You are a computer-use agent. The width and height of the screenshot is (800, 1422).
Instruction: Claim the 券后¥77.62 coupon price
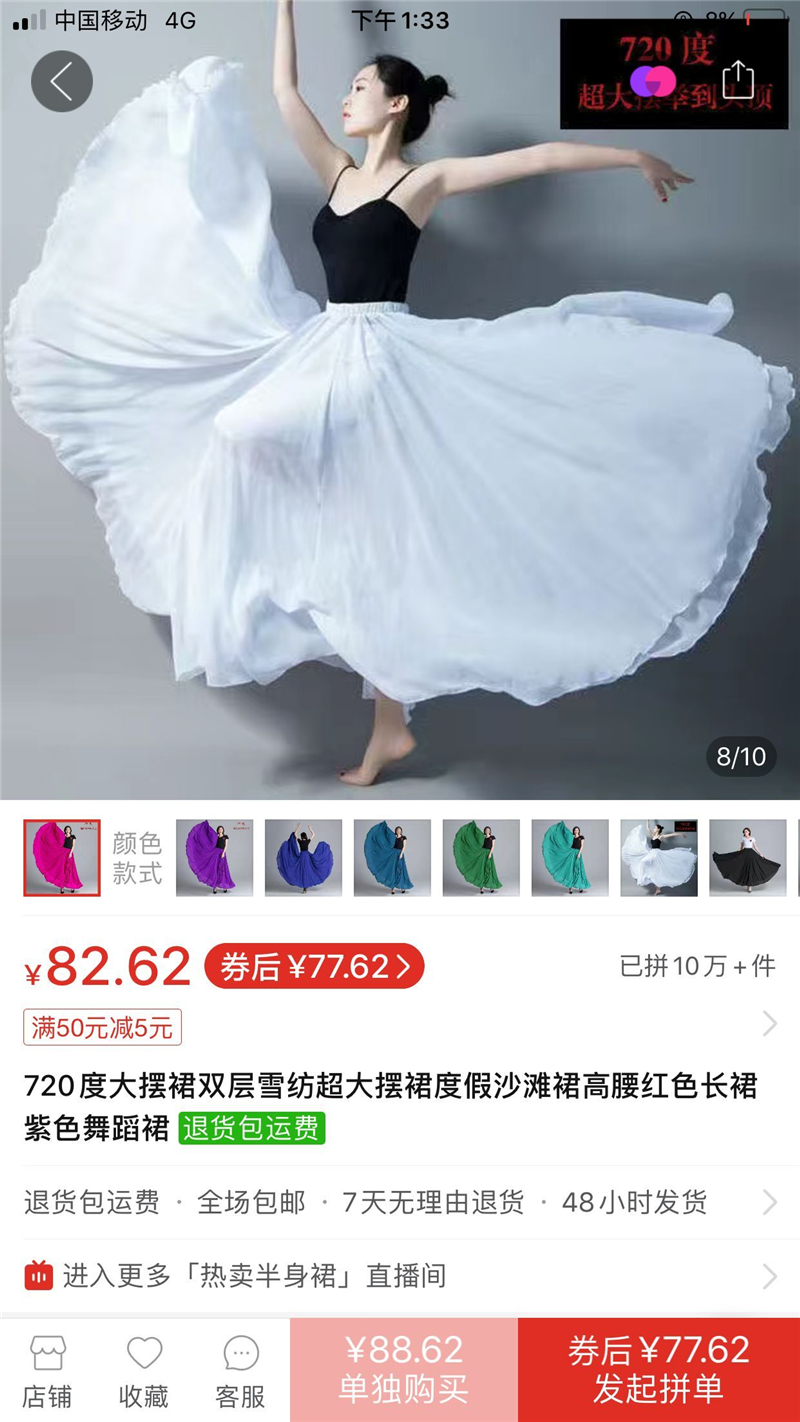[314, 967]
